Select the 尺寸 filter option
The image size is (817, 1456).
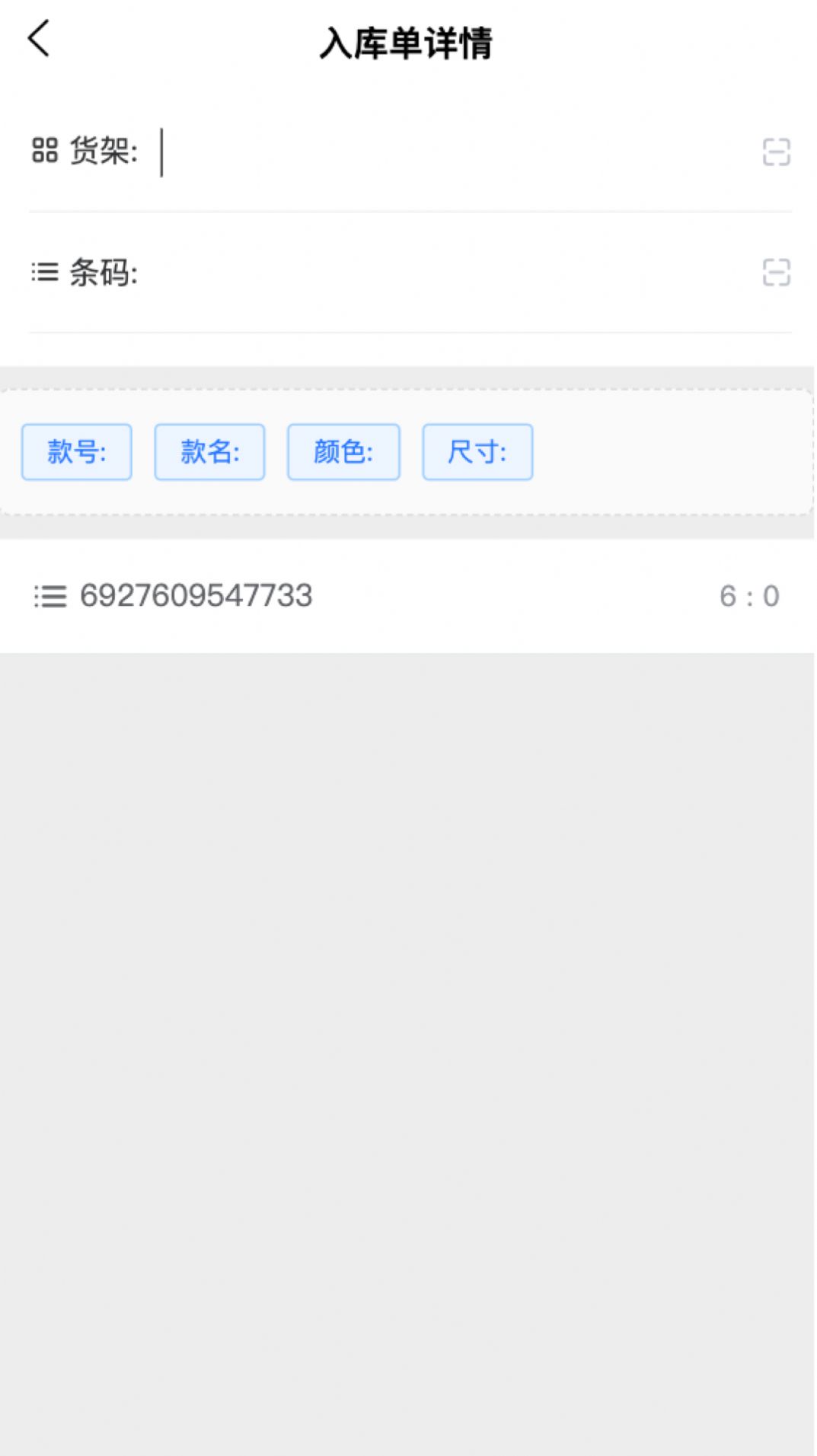(477, 452)
